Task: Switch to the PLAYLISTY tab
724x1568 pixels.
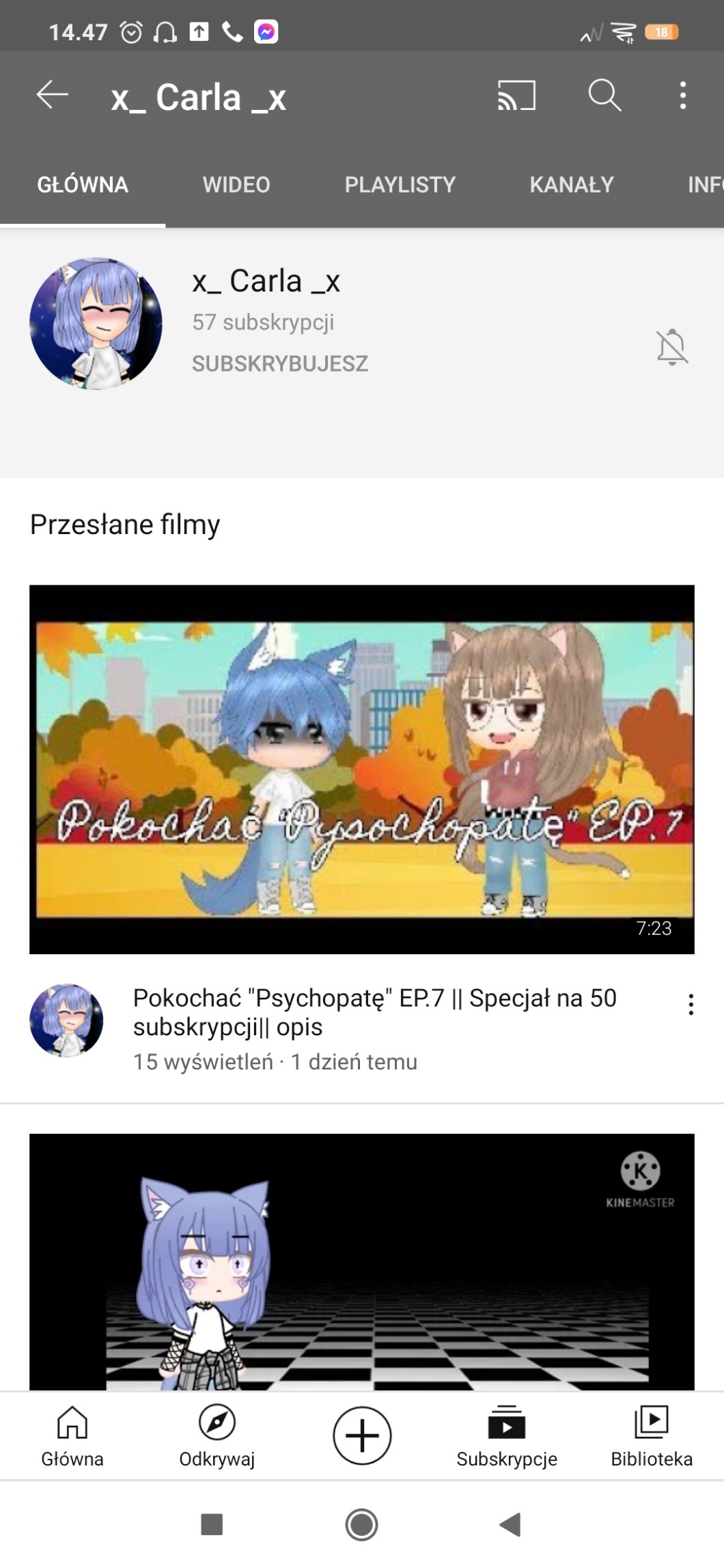Action: [x=400, y=184]
